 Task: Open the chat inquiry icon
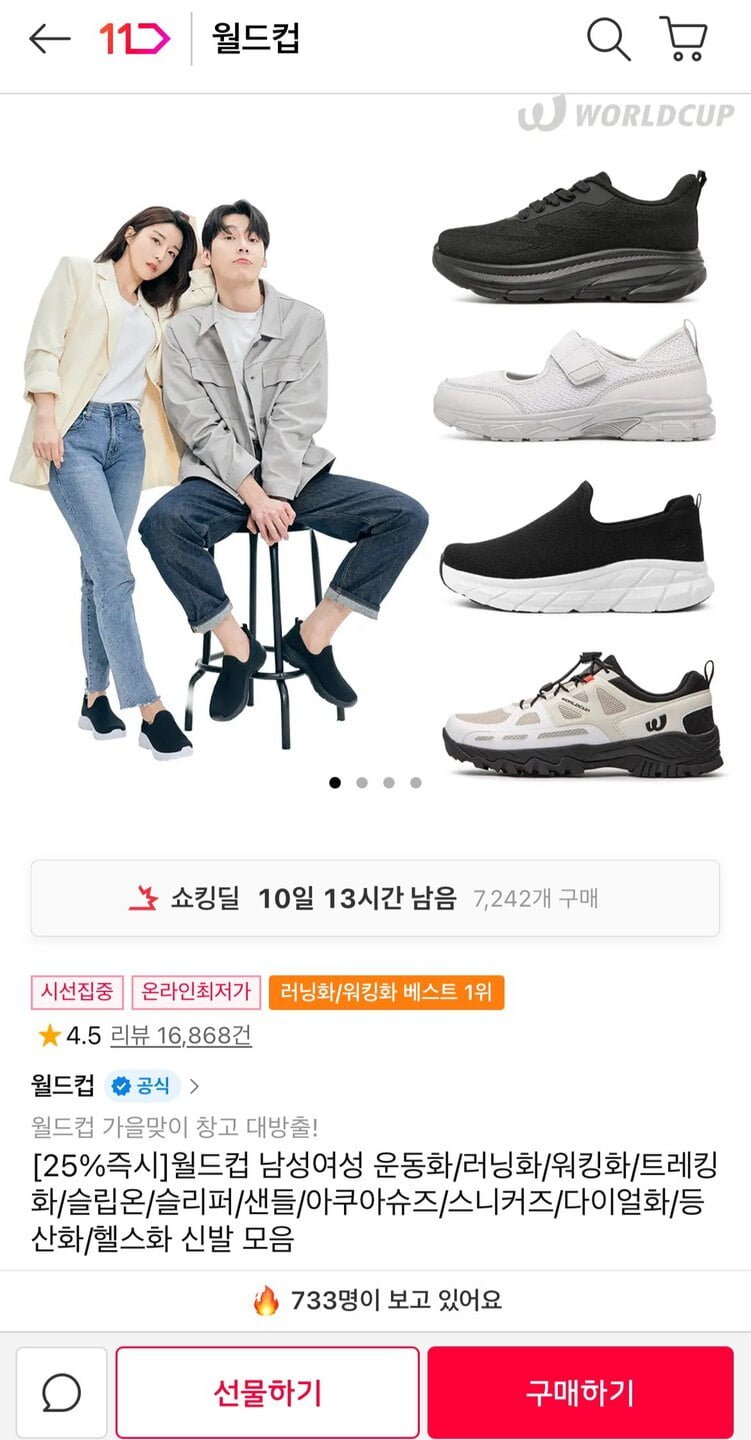coord(62,1392)
